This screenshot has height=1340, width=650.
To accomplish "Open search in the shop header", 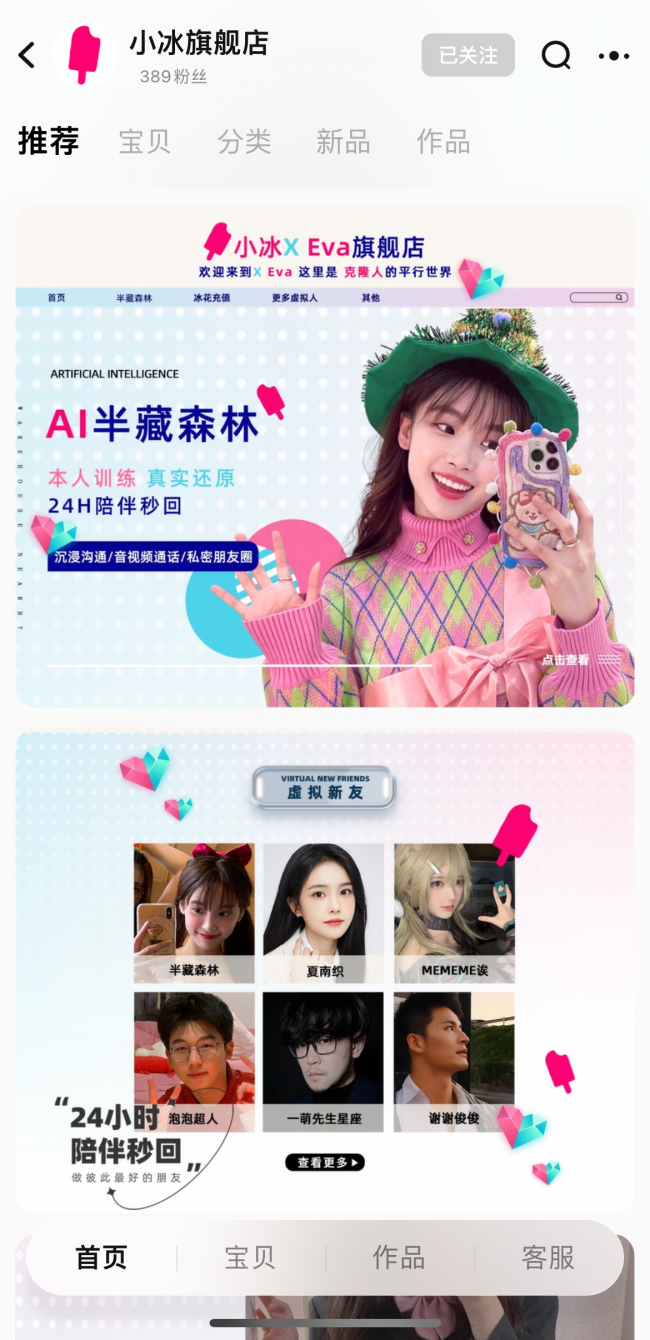I will (556, 56).
